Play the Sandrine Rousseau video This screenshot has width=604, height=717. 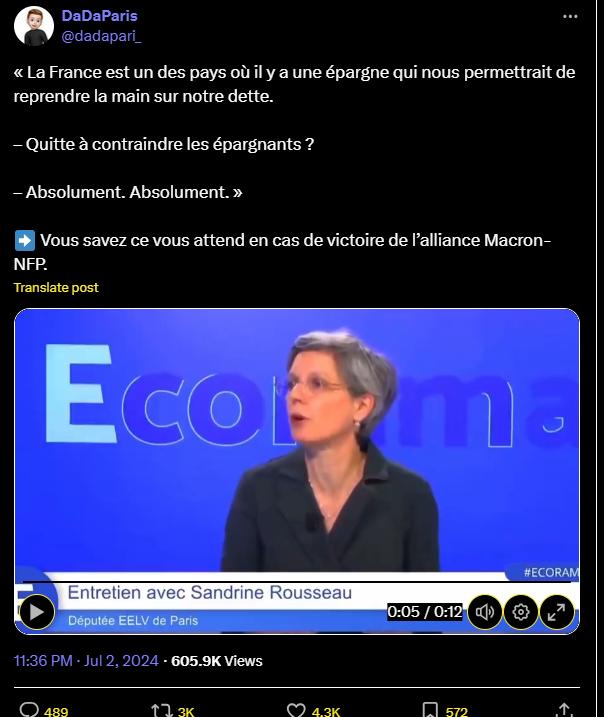[x=35, y=611]
